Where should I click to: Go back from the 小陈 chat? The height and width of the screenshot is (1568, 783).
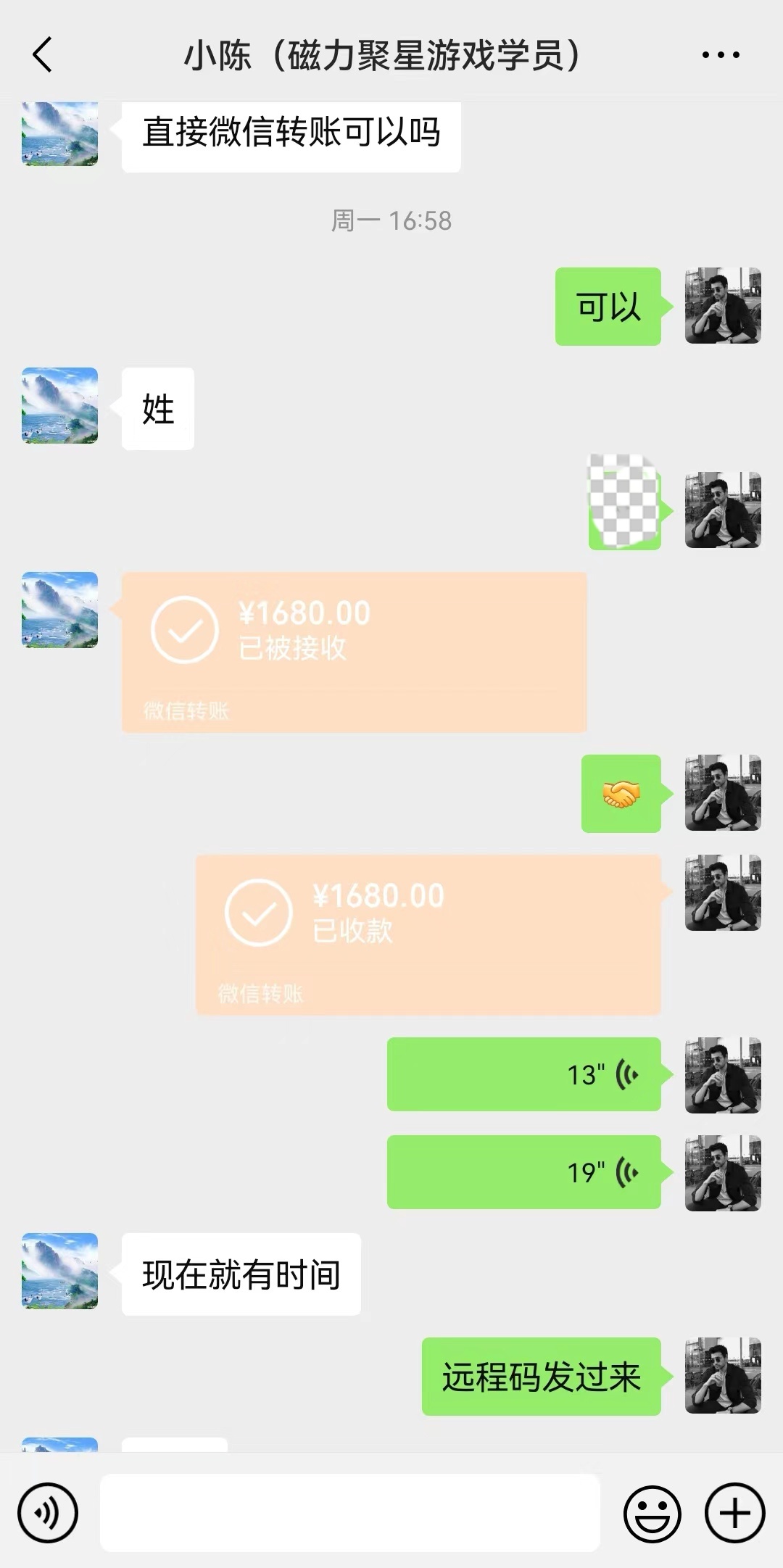click(43, 55)
